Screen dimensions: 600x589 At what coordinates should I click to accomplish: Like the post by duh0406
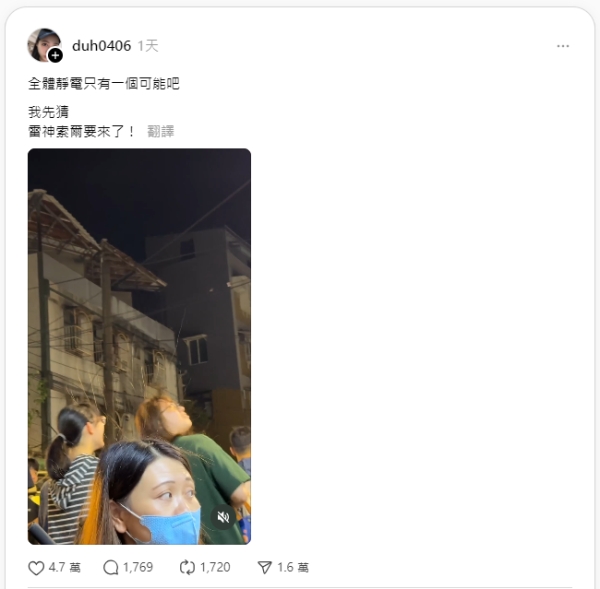pyautogui.click(x=37, y=567)
